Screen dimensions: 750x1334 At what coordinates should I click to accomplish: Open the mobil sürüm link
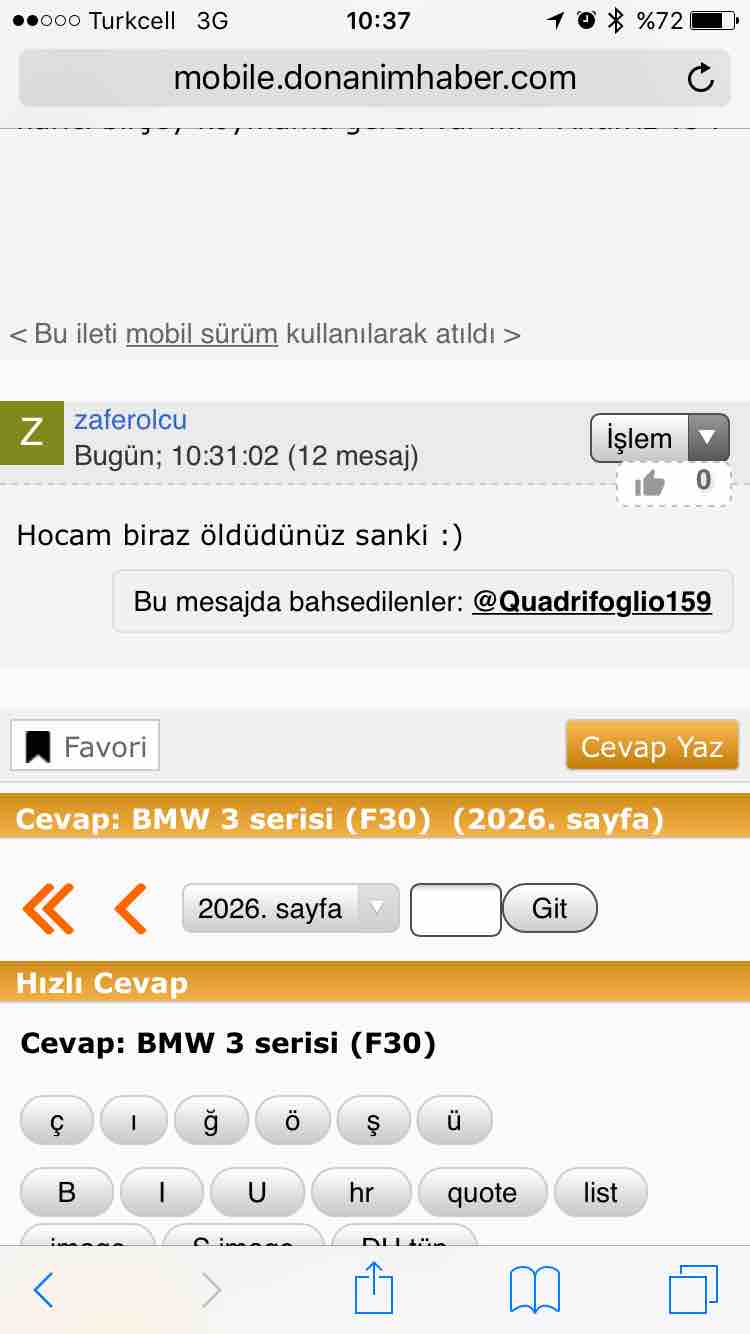click(x=201, y=333)
